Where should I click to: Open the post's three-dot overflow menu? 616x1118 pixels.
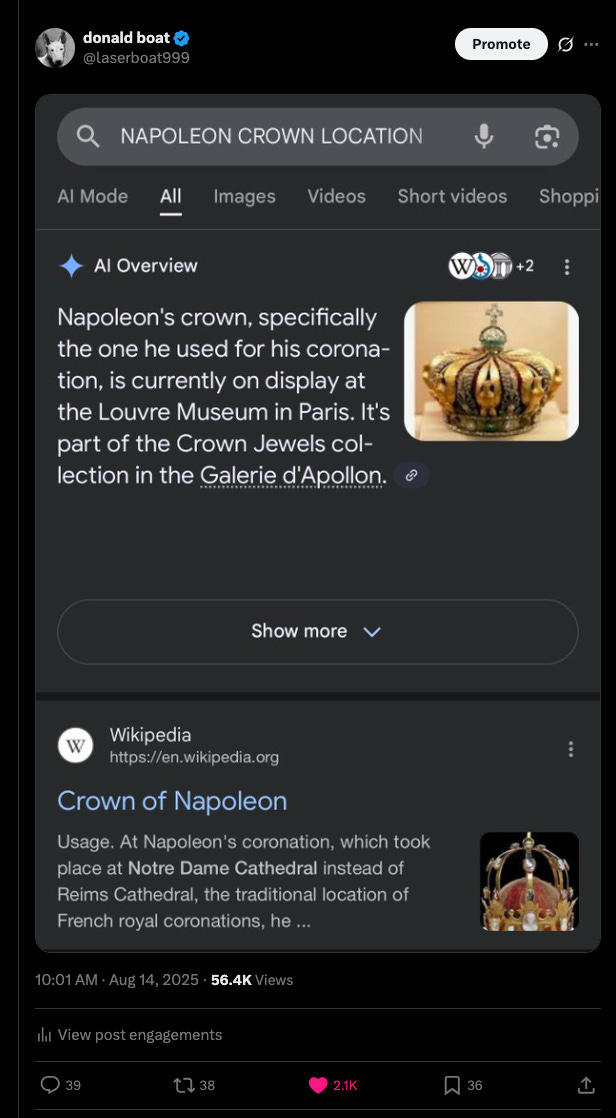pyautogui.click(x=591, y=44)
